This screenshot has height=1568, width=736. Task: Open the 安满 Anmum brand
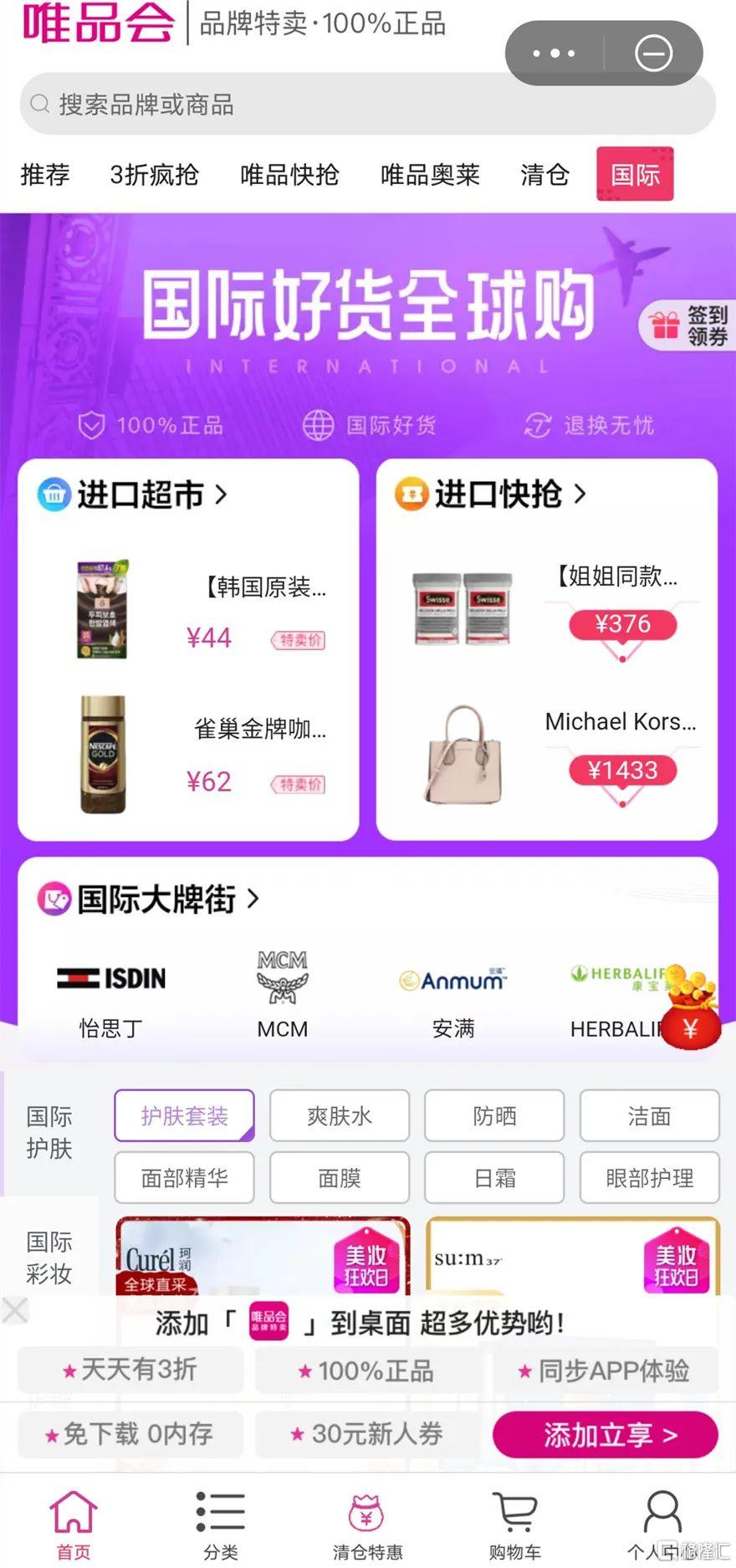[x=453, y=994]
